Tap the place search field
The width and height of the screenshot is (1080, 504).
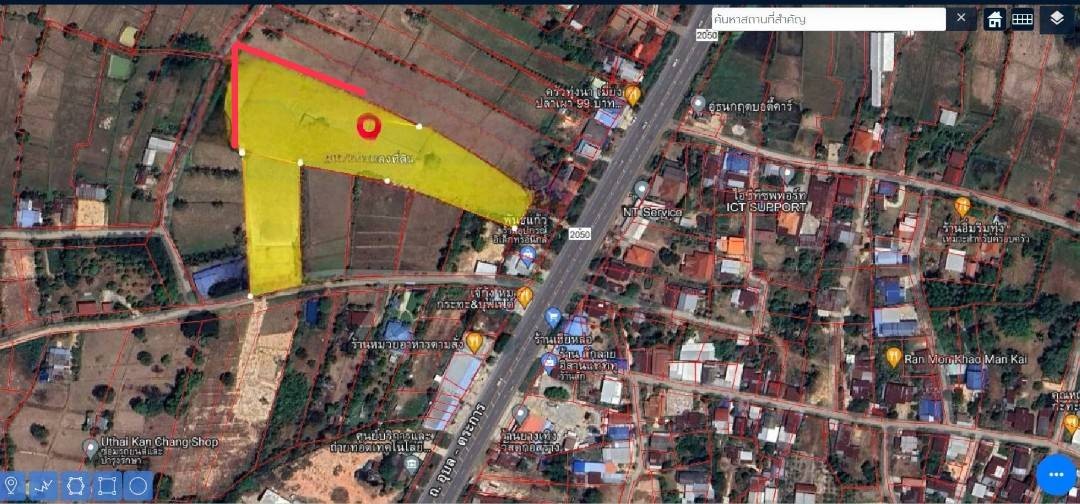828,19
